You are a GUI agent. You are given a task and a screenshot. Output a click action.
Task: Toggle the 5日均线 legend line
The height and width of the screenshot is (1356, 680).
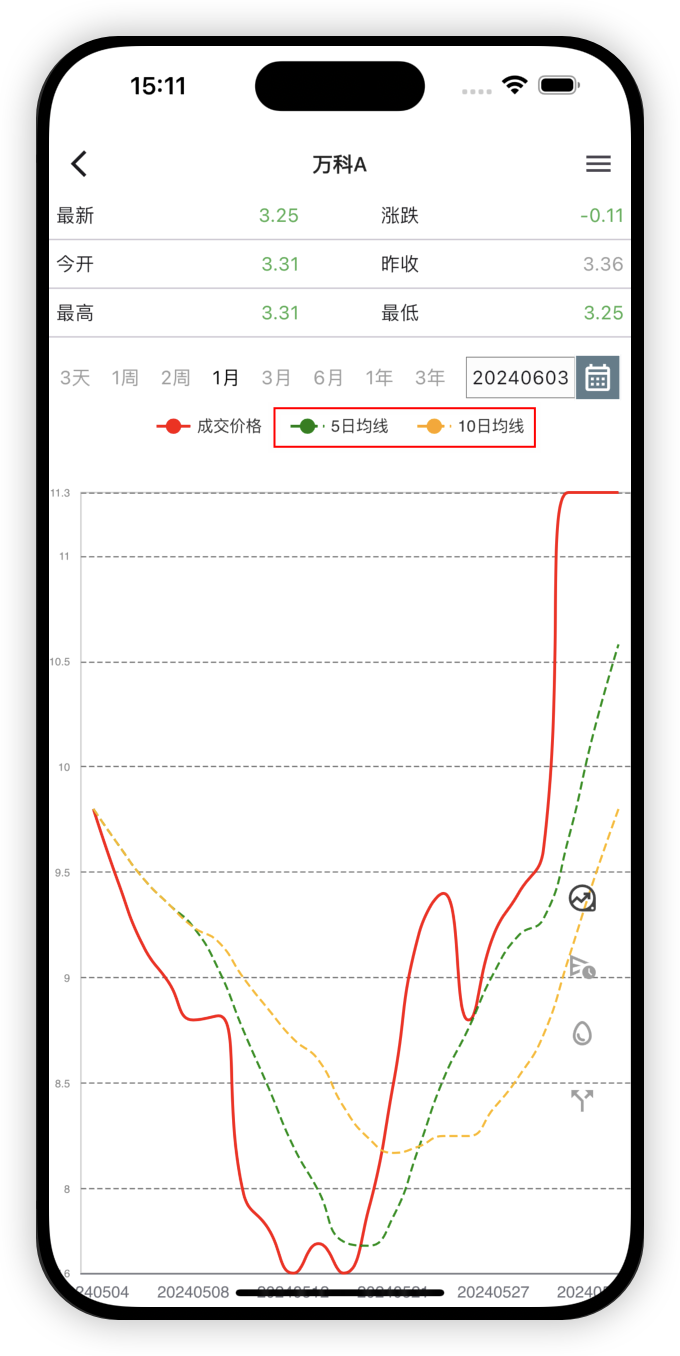[x=339, y=427]
